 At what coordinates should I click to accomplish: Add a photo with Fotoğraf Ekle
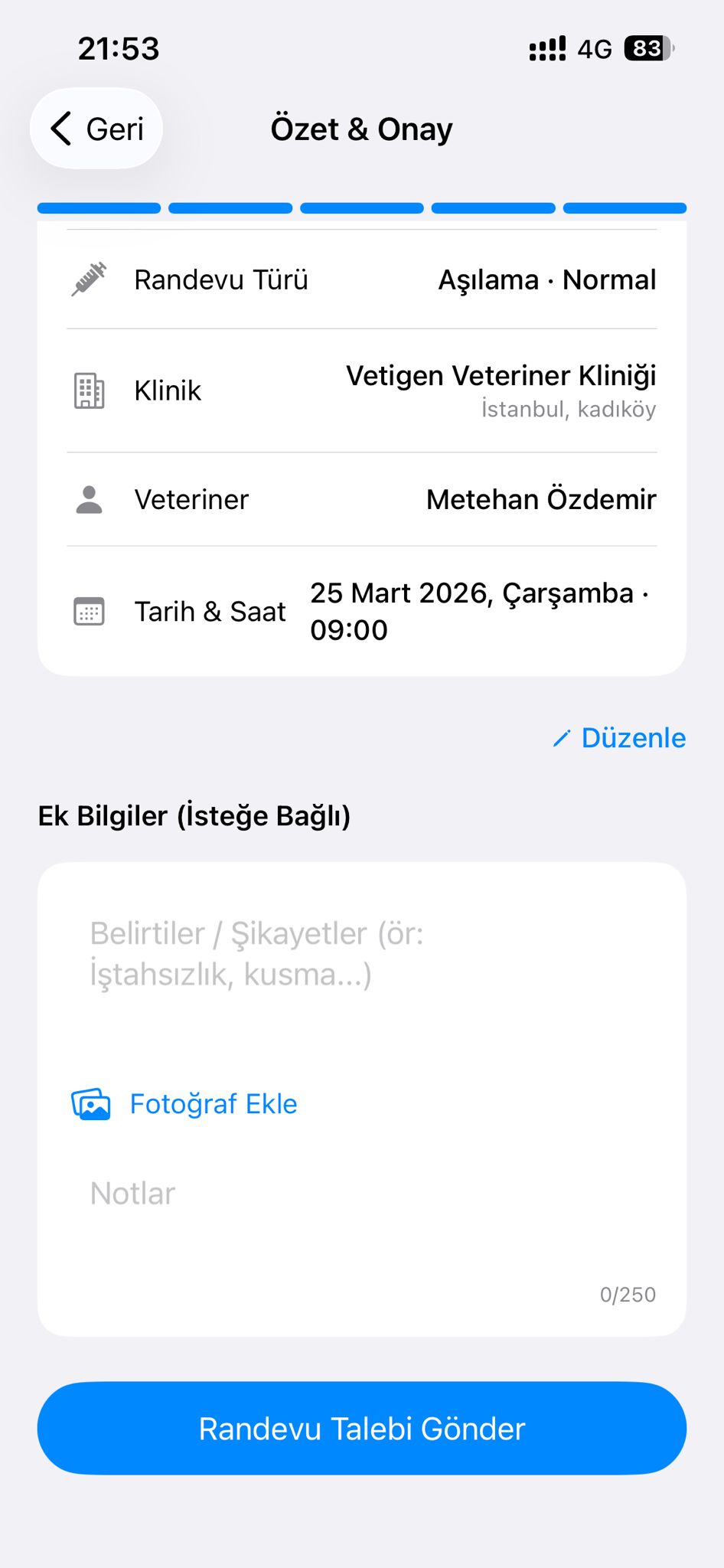[185, 1104]
